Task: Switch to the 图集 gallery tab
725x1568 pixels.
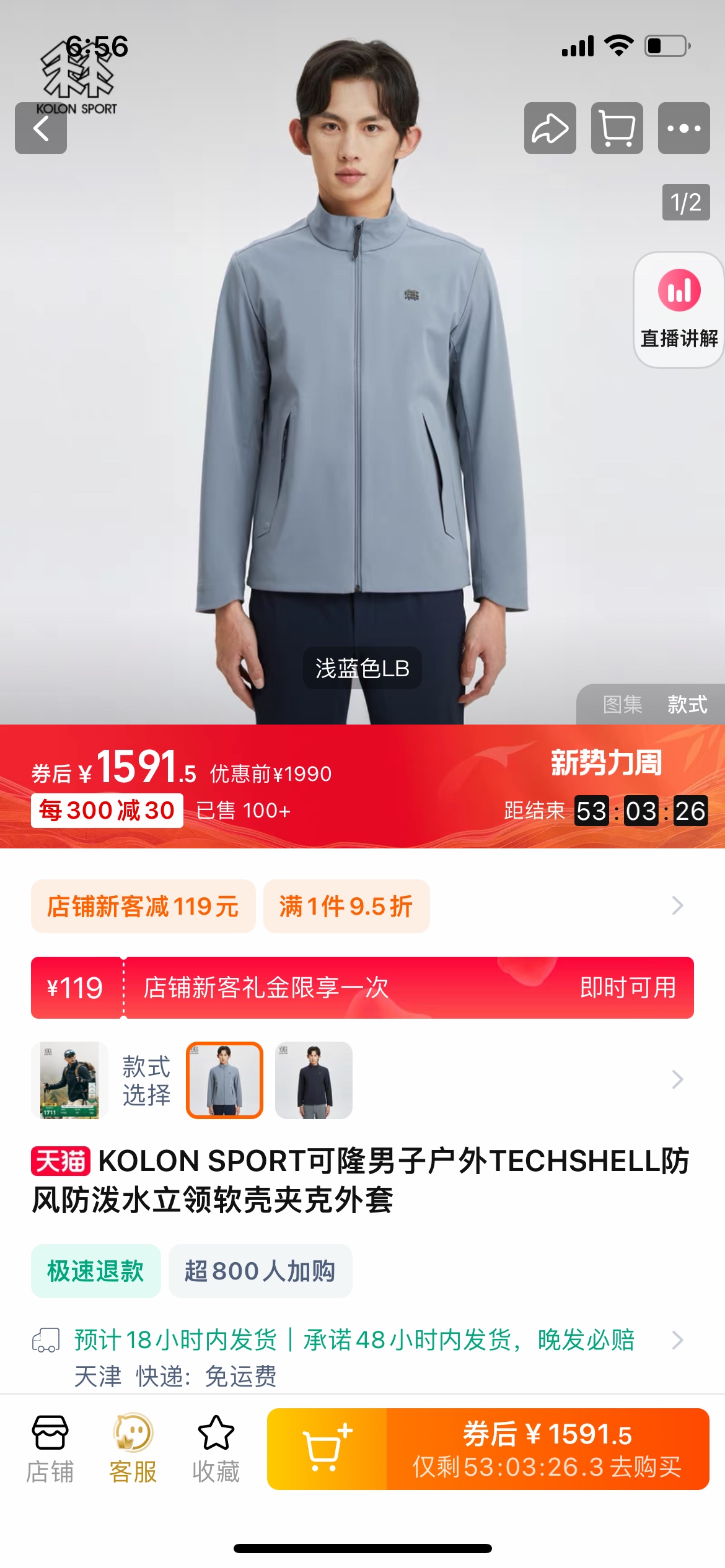Action: (622, 704)
